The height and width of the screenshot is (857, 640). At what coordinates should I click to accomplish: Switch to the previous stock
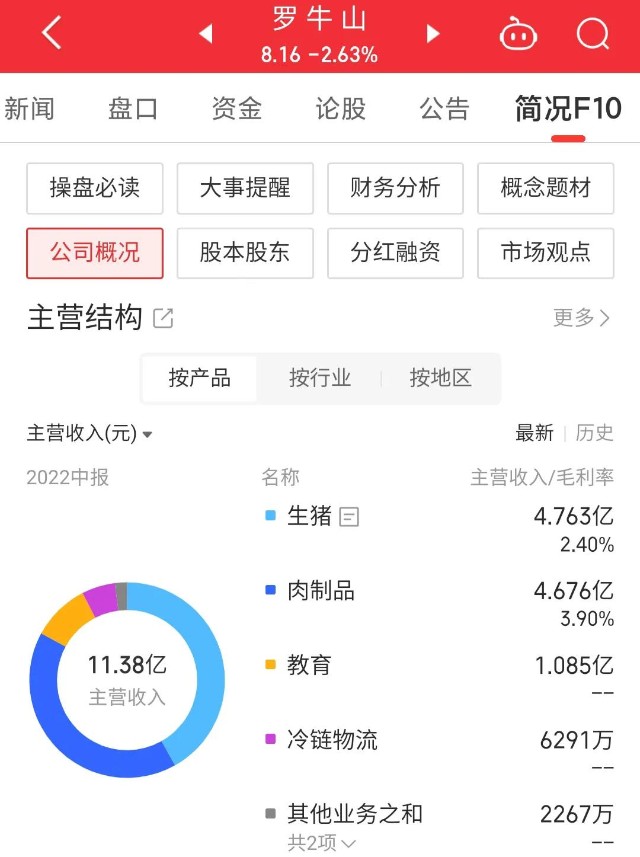tap(206, 34)
